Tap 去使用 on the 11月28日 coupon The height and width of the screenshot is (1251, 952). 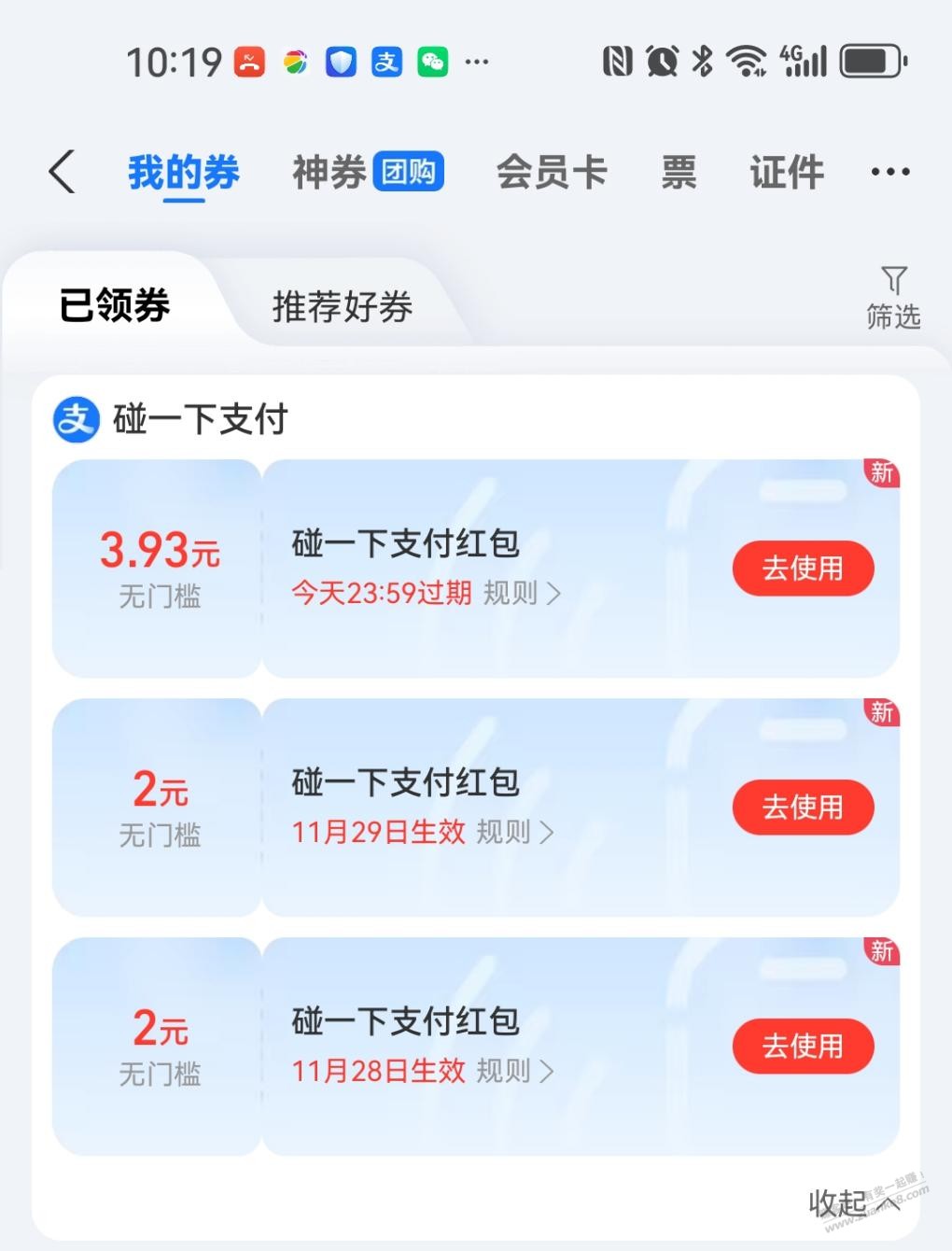[x=803, y=1047]
